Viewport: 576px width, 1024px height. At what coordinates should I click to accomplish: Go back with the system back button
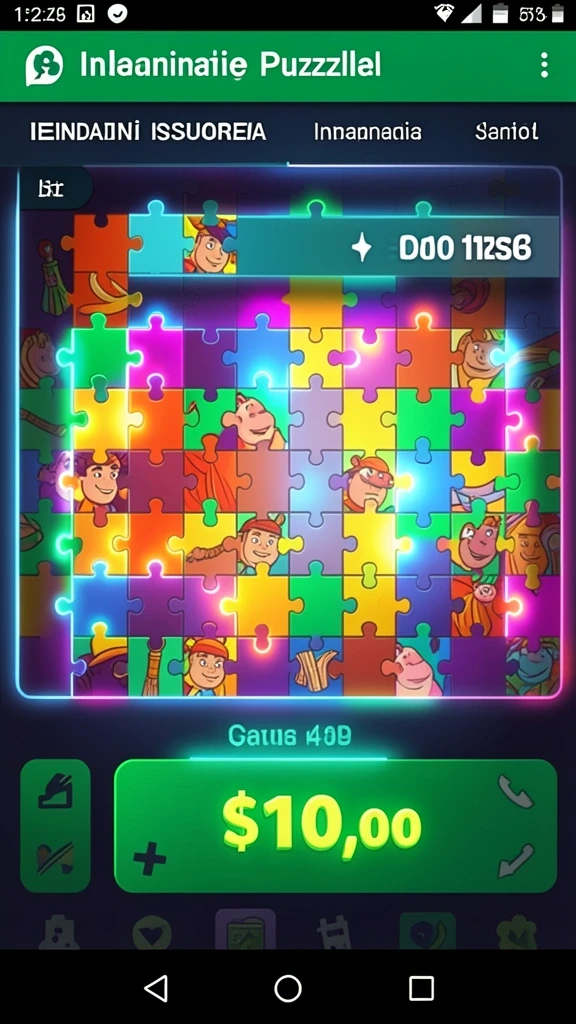(156, 987)
